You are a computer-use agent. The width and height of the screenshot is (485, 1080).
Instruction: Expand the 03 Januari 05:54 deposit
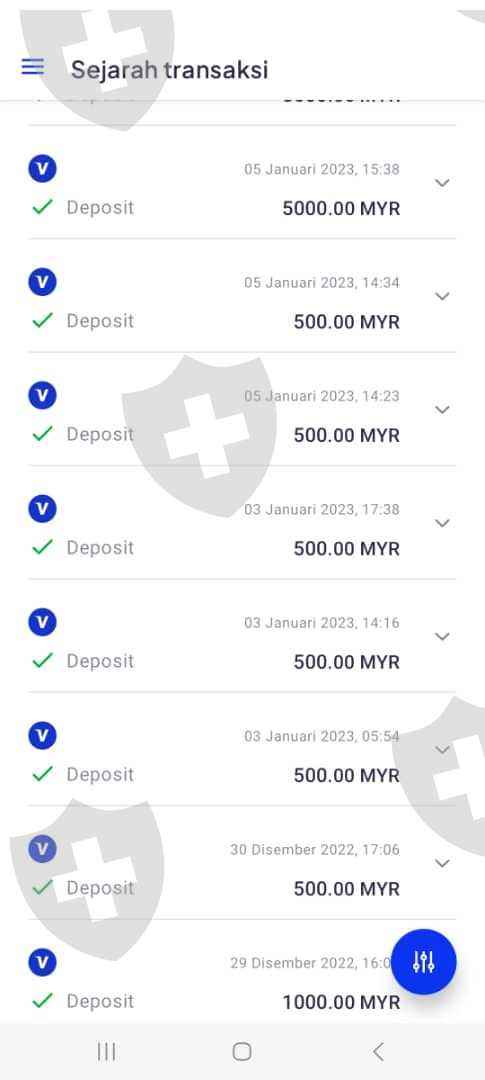[442, 749]
